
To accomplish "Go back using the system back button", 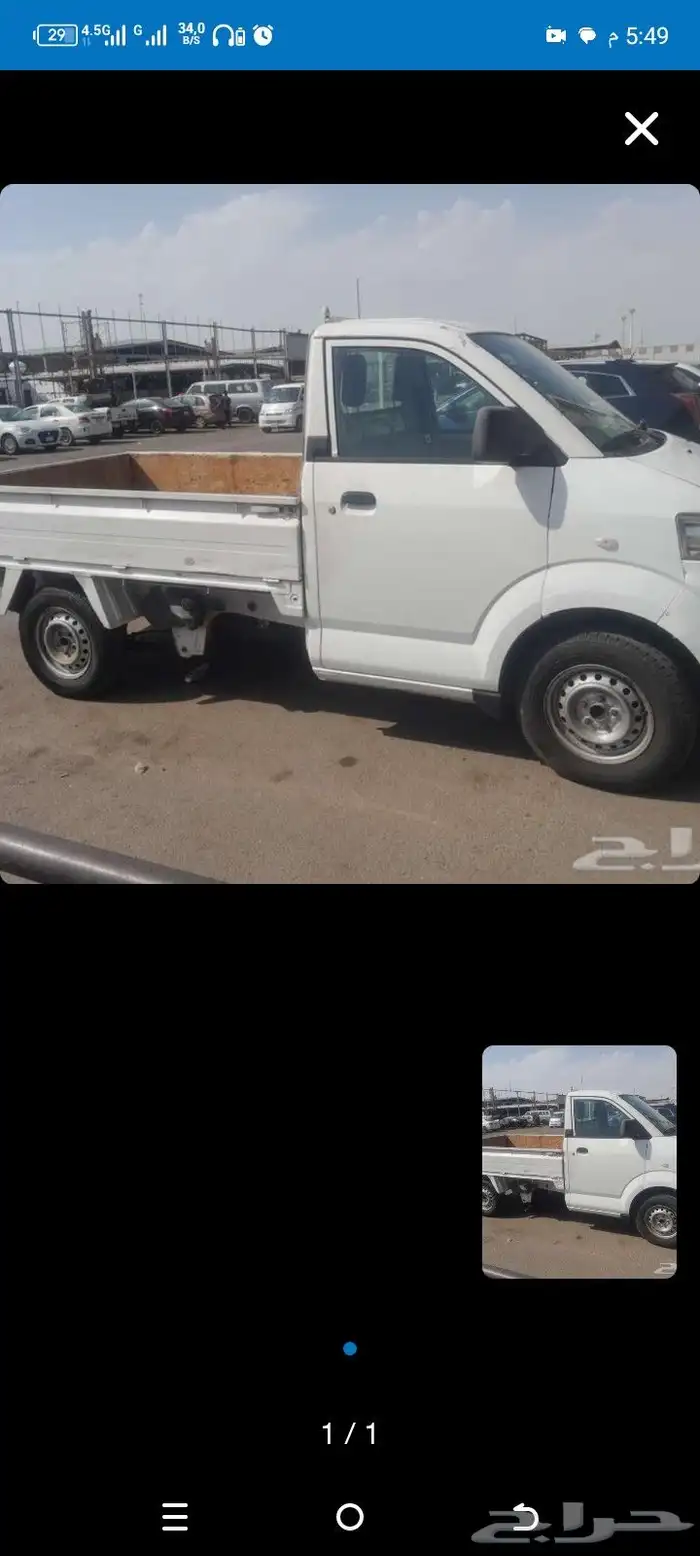I will coord(524,1516).
